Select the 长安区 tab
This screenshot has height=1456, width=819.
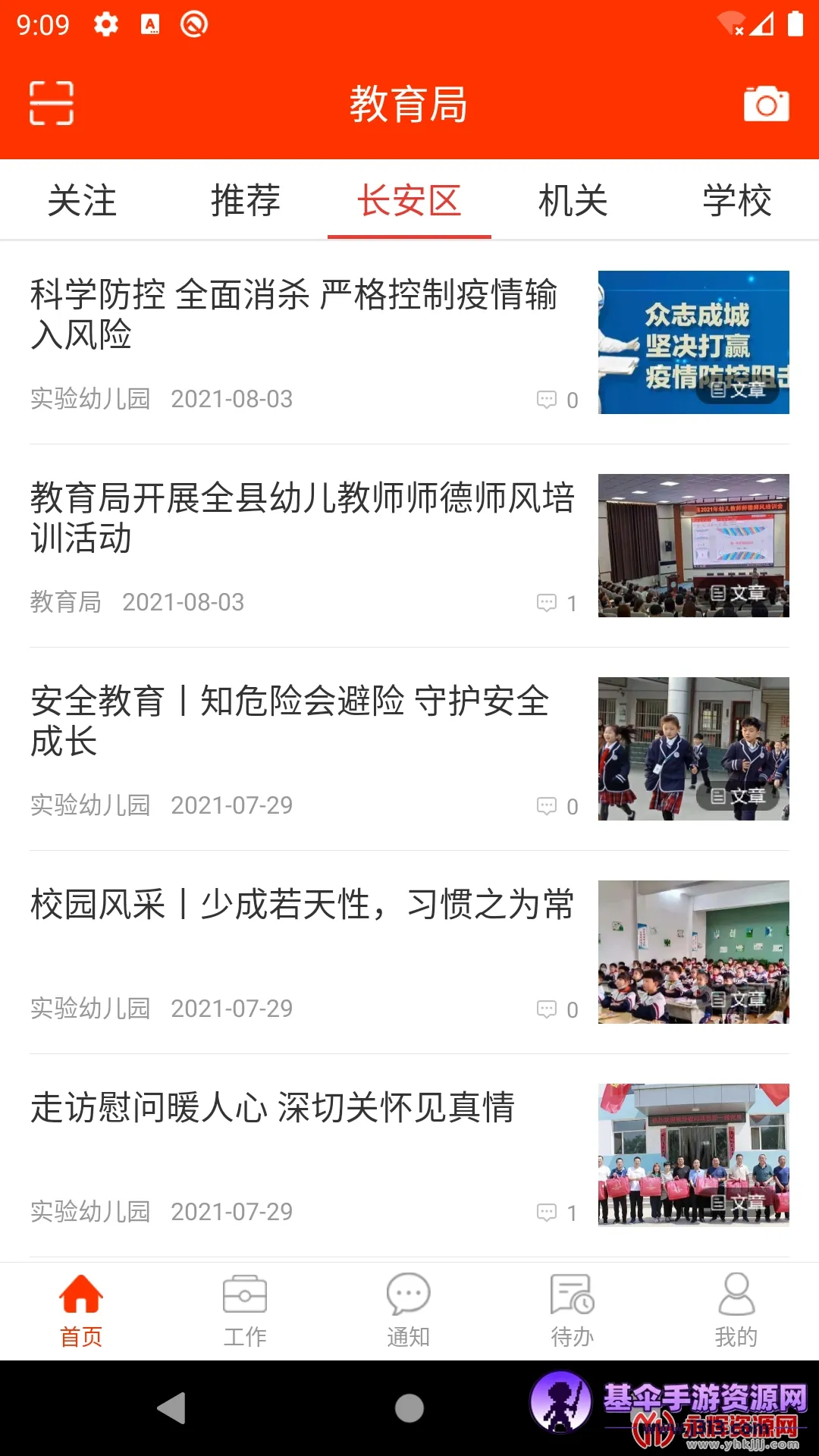click(409, 201)
